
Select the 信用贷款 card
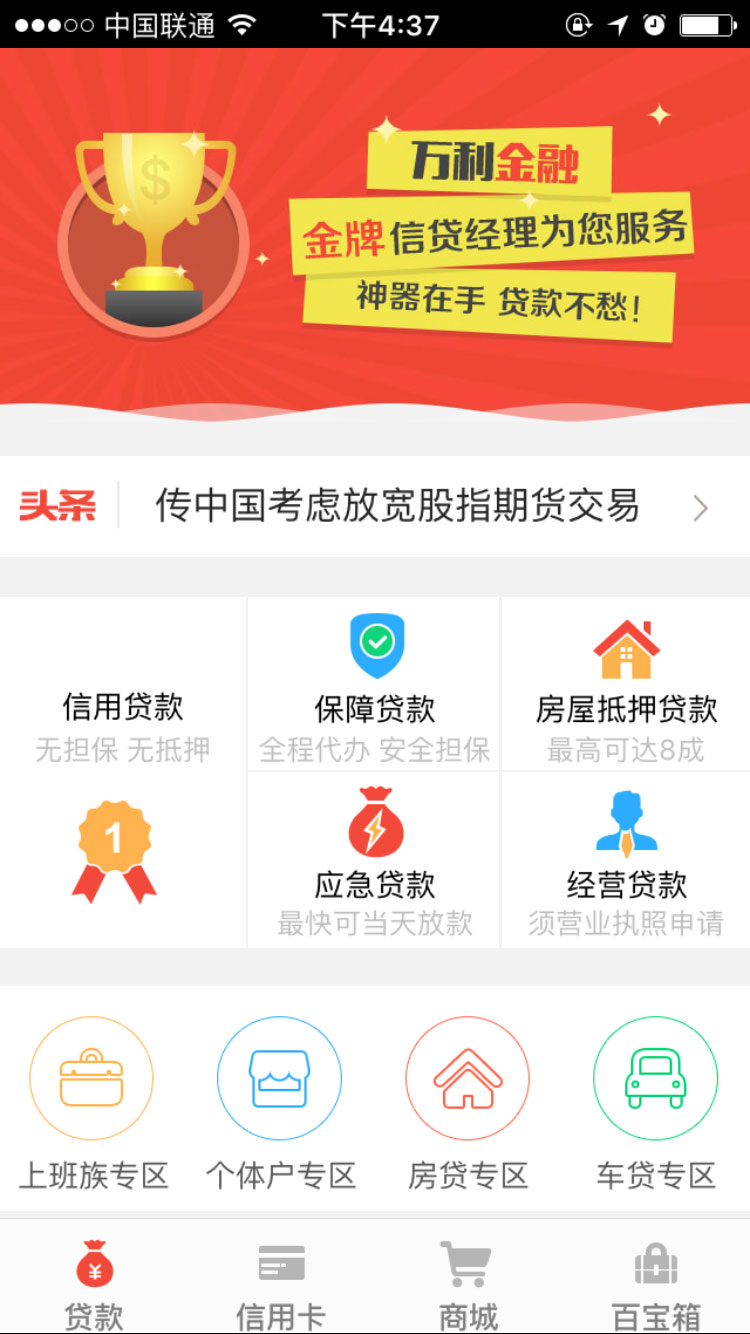click(x=123, y=772)
